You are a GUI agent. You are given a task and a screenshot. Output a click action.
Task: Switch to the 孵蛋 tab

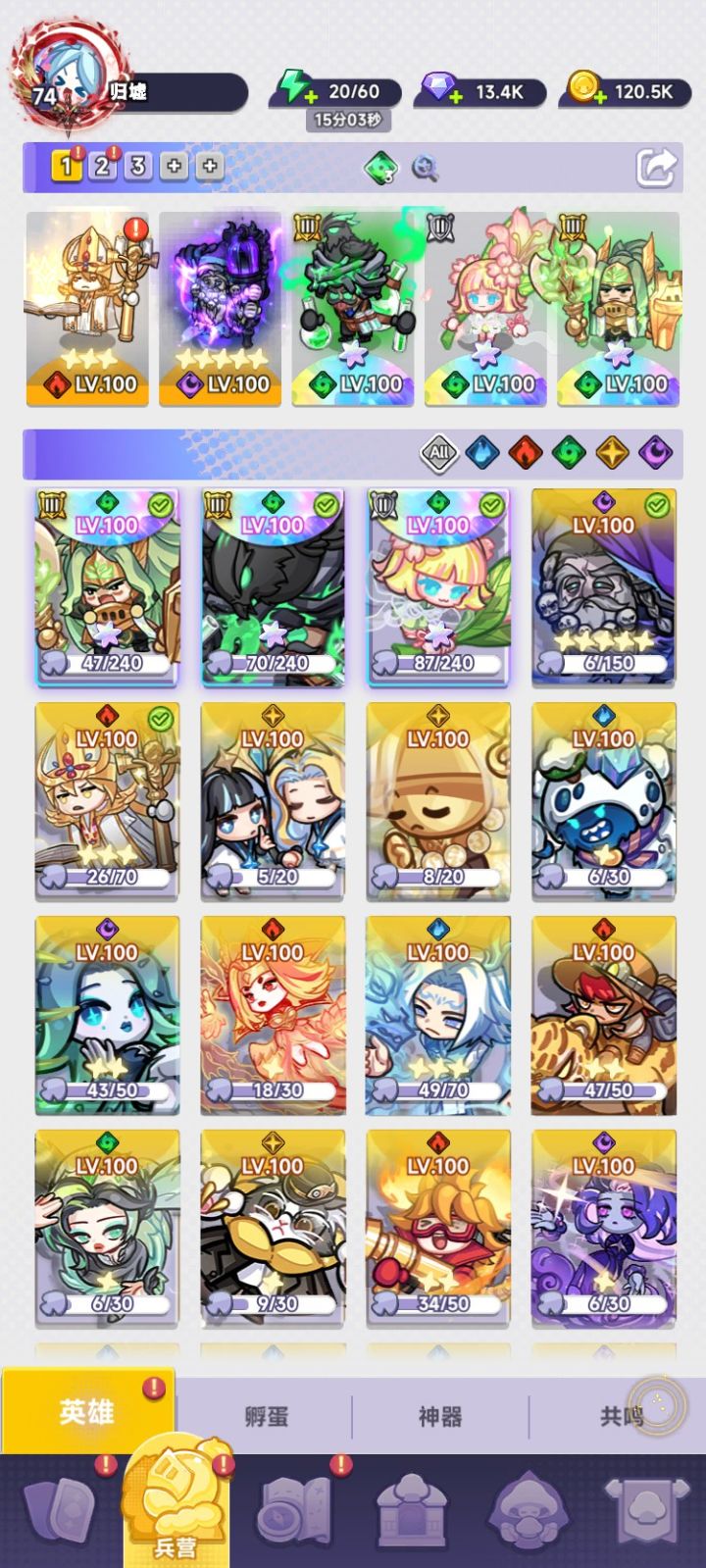tap(266, 1416)
